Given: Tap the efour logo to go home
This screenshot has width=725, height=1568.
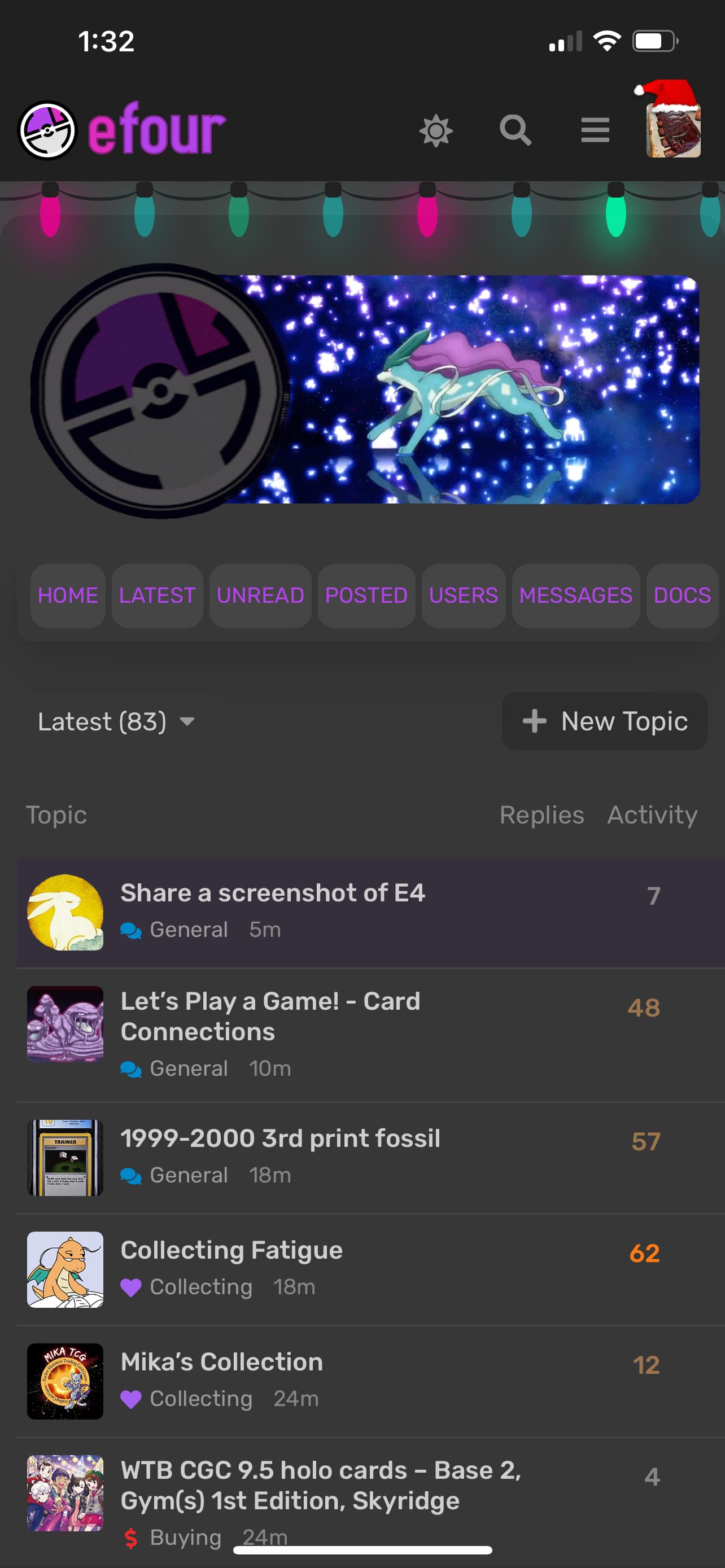Looking at the screenshot, I should click(123, 130).
